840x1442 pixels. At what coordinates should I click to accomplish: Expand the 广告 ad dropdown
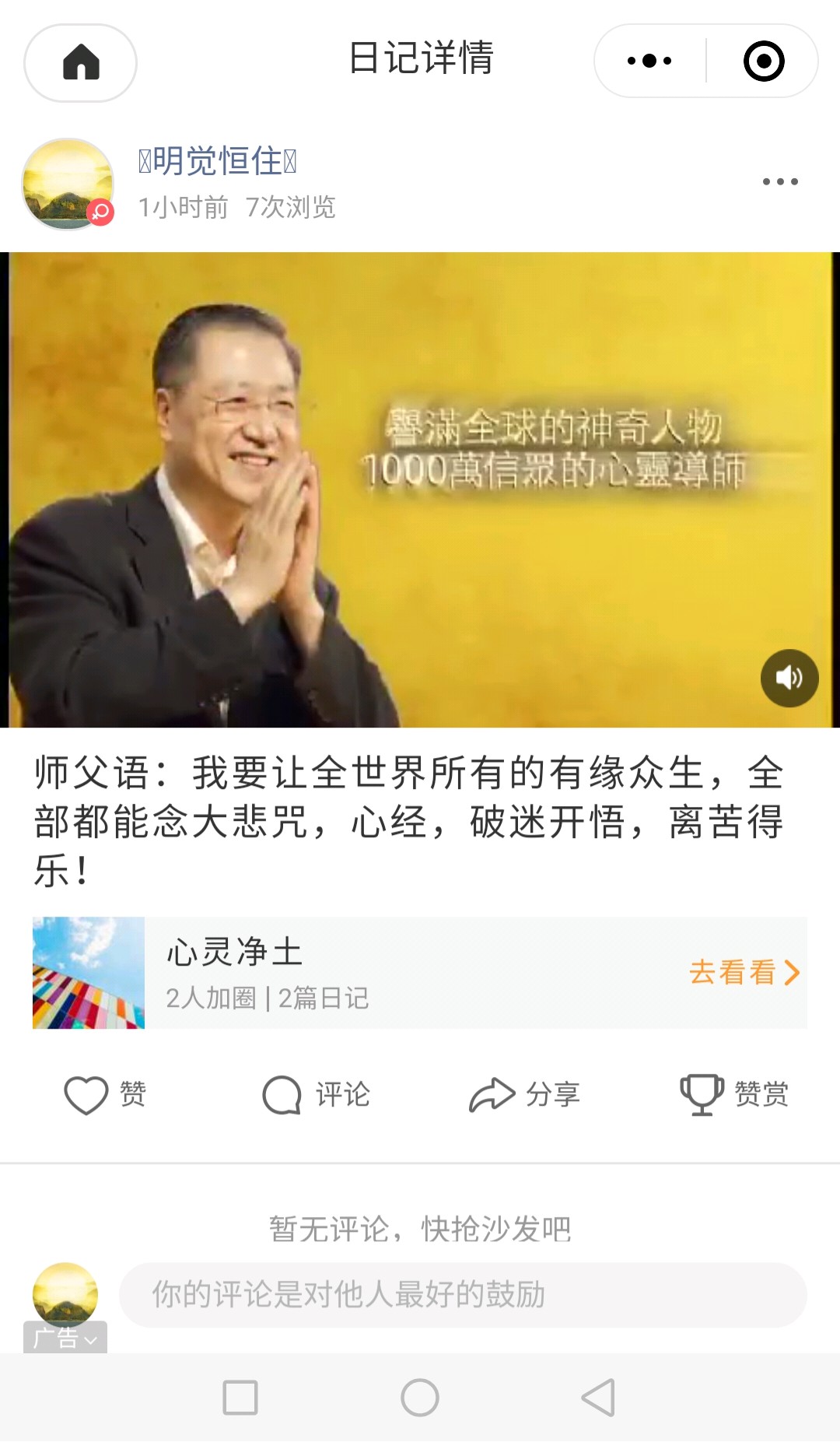tap(65, 1338)
